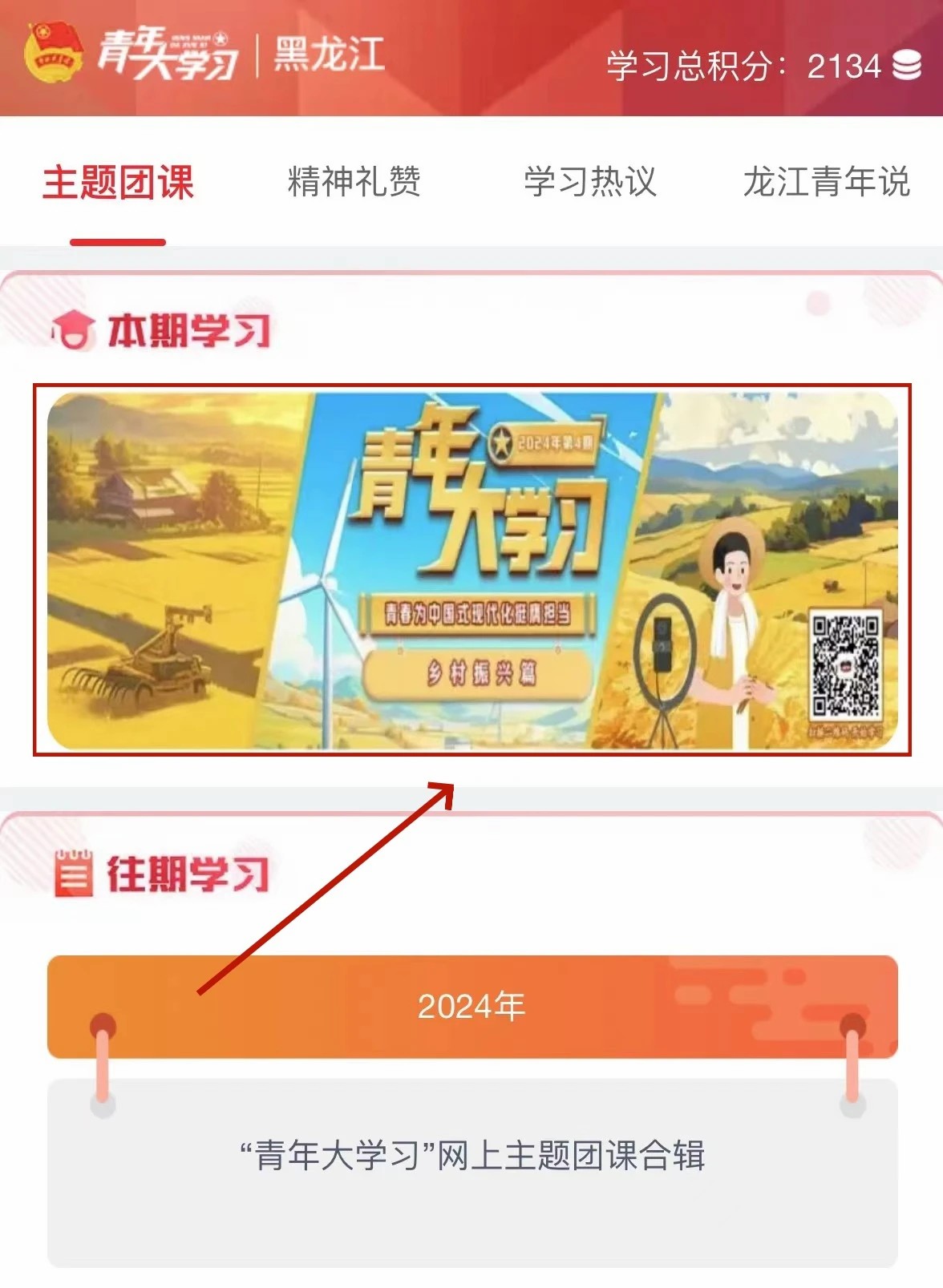Viewport: 943px width, 1288px height.
Task: View the 学习总积分 points total
Action: click(x=763, y=66)
